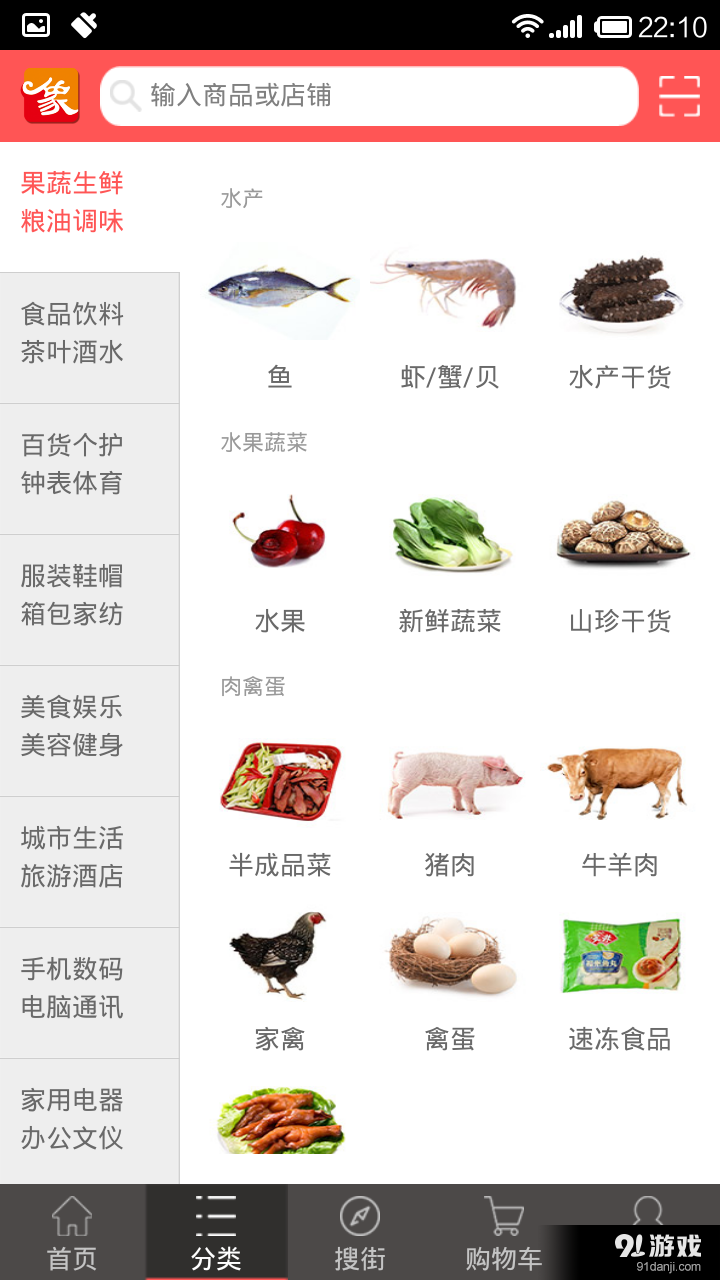Tap the magnifier icon in search bar
Screen dimensions: 720x1280
click(124, 96)
